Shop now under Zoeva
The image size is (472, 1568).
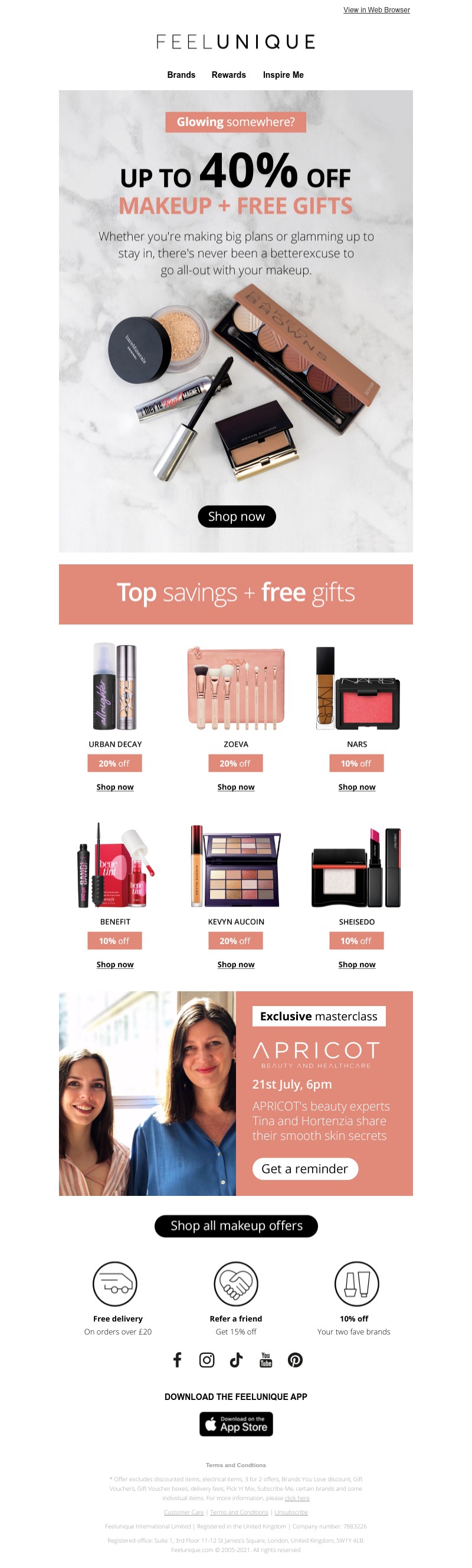click(235, 787)
